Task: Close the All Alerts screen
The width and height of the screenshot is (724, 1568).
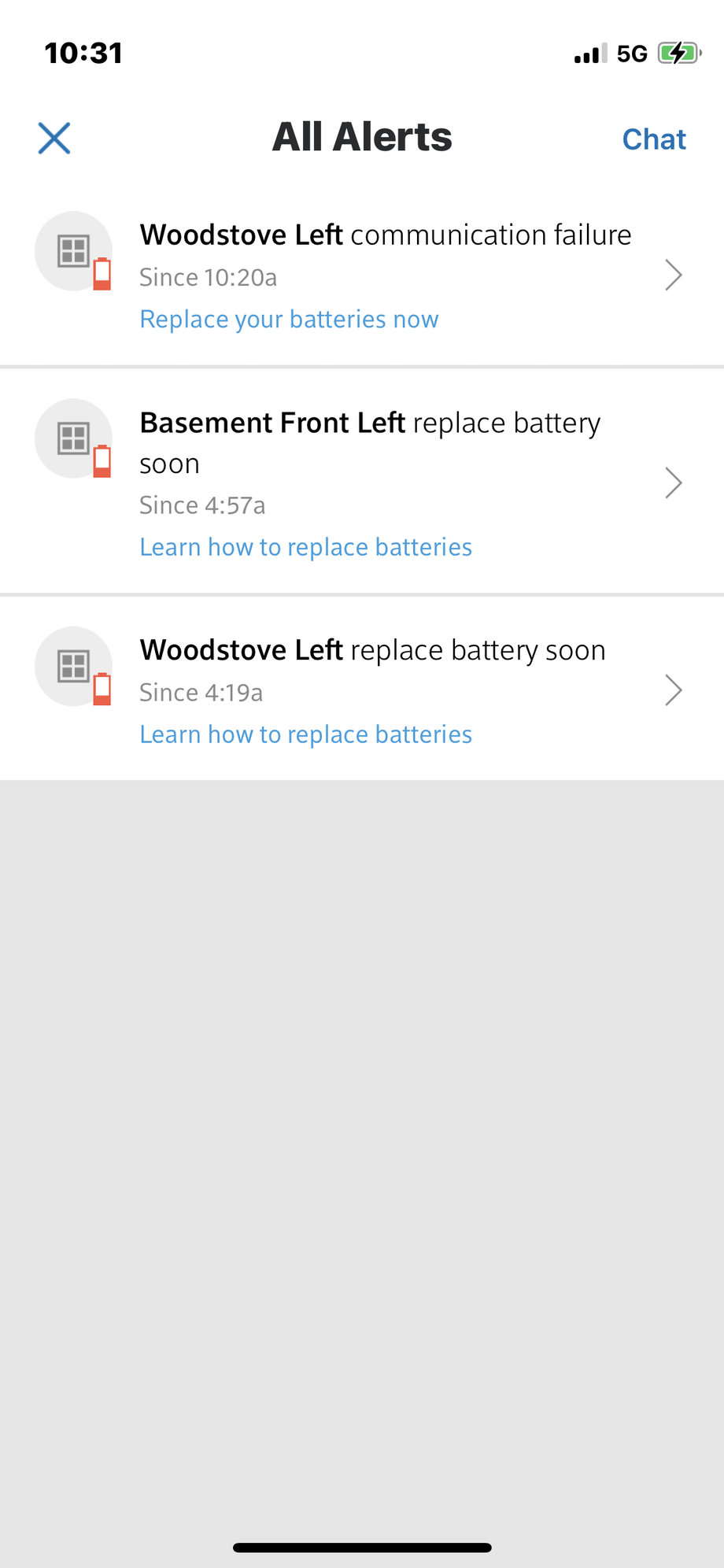Action: (x=54, y=139)
